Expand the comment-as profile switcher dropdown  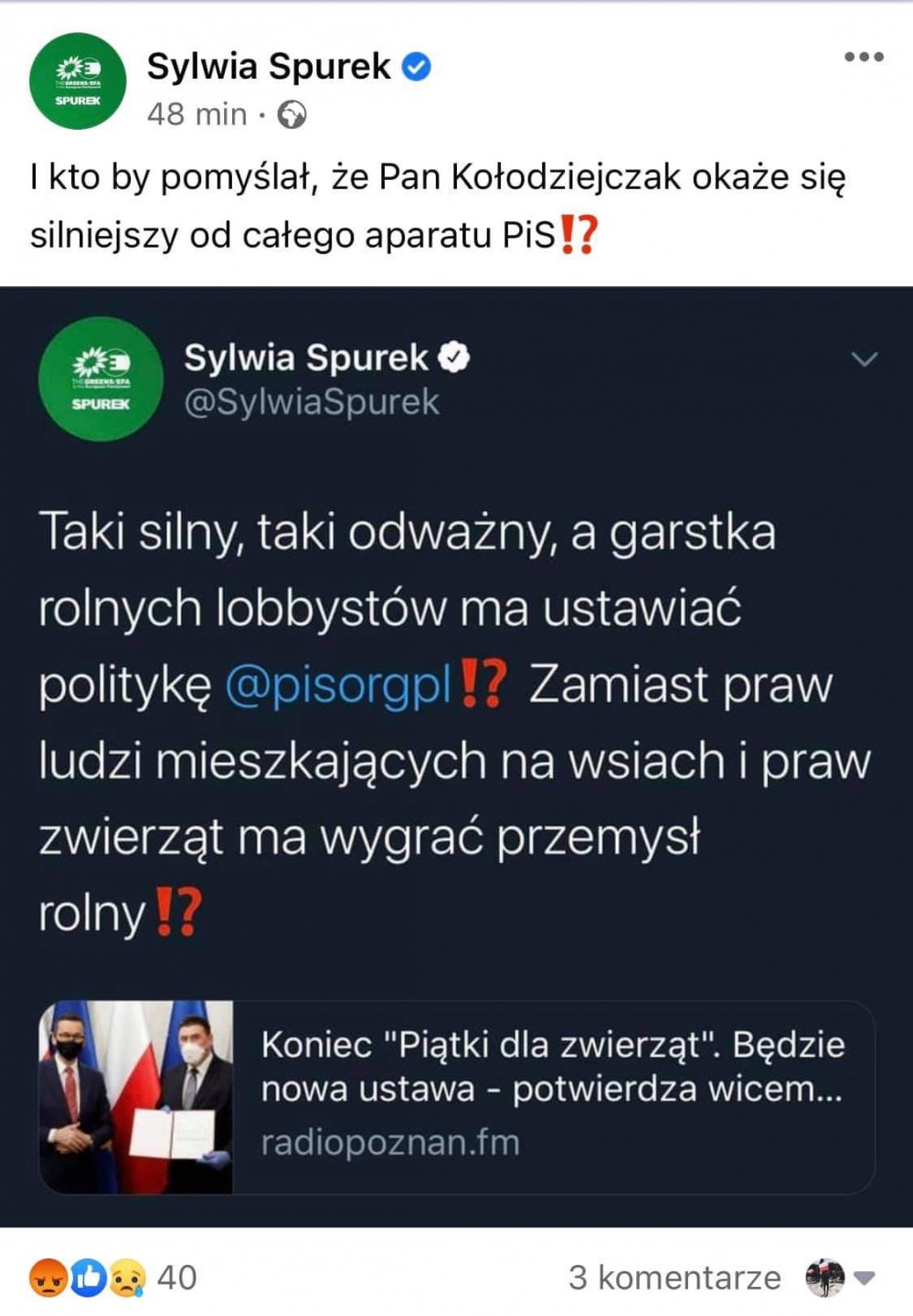(864, 1277)
